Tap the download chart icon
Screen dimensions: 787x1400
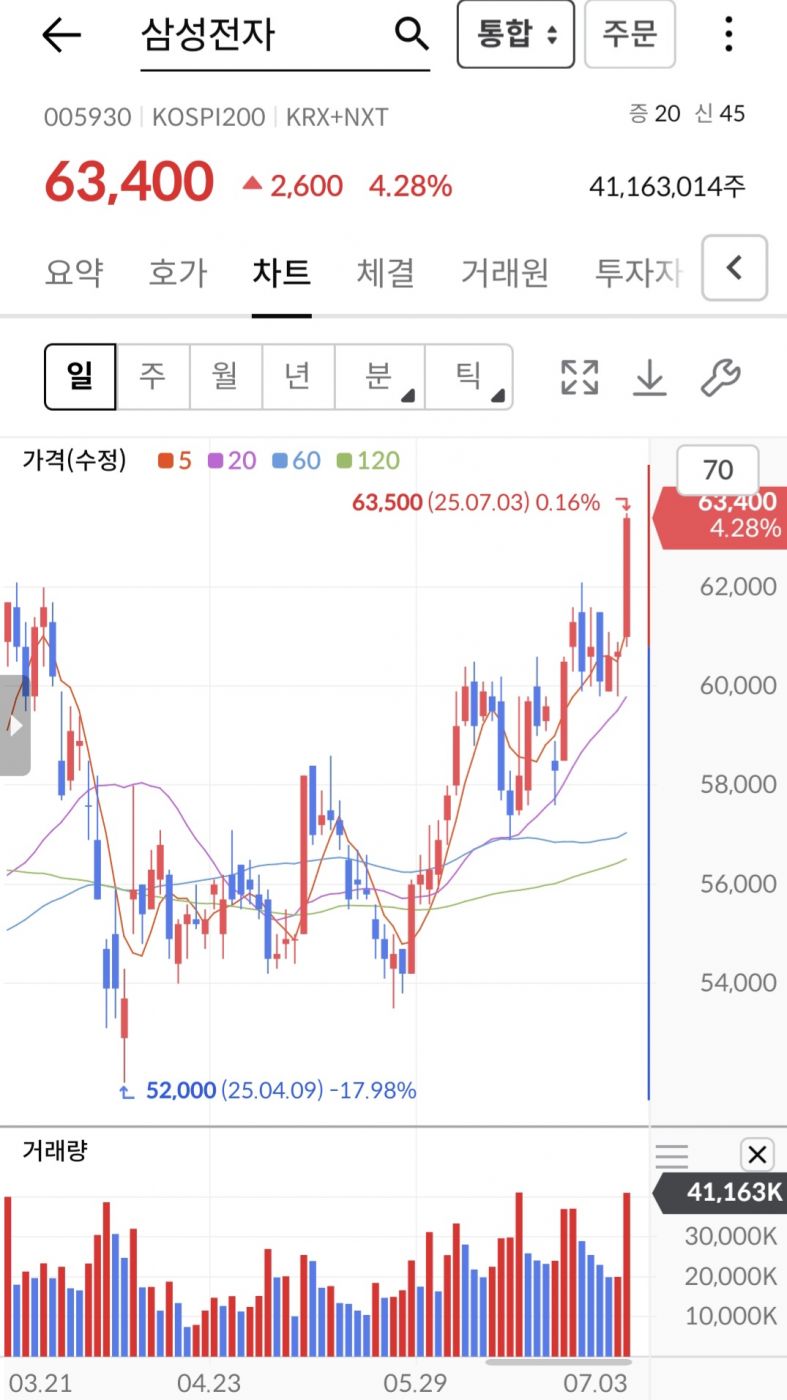tap(650, 377)
